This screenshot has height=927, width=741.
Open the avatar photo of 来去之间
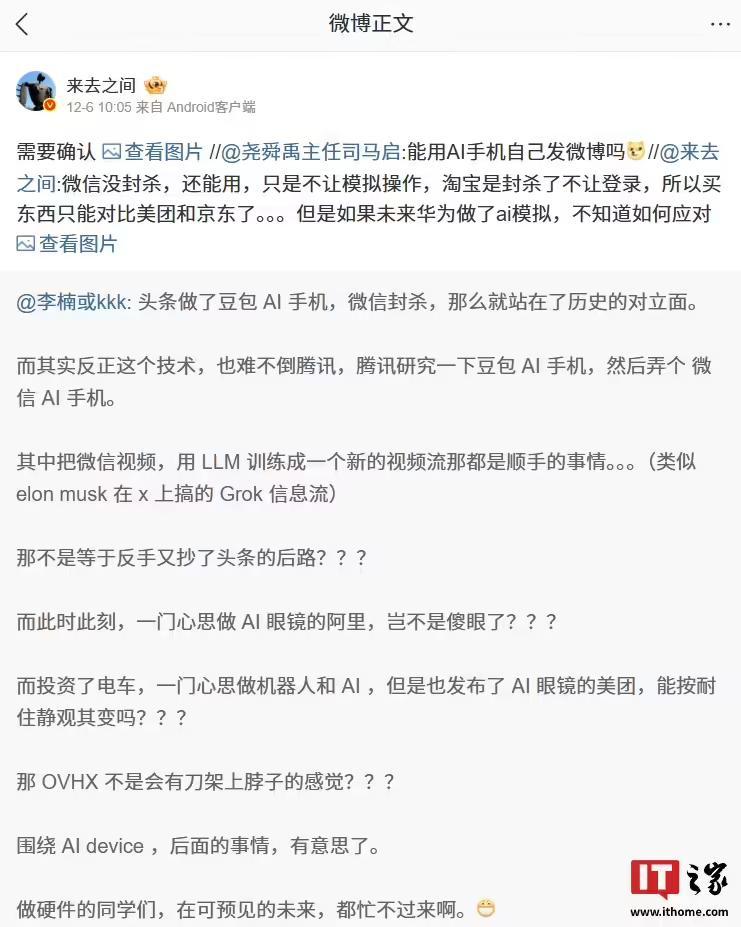click(x=36, y=88)
